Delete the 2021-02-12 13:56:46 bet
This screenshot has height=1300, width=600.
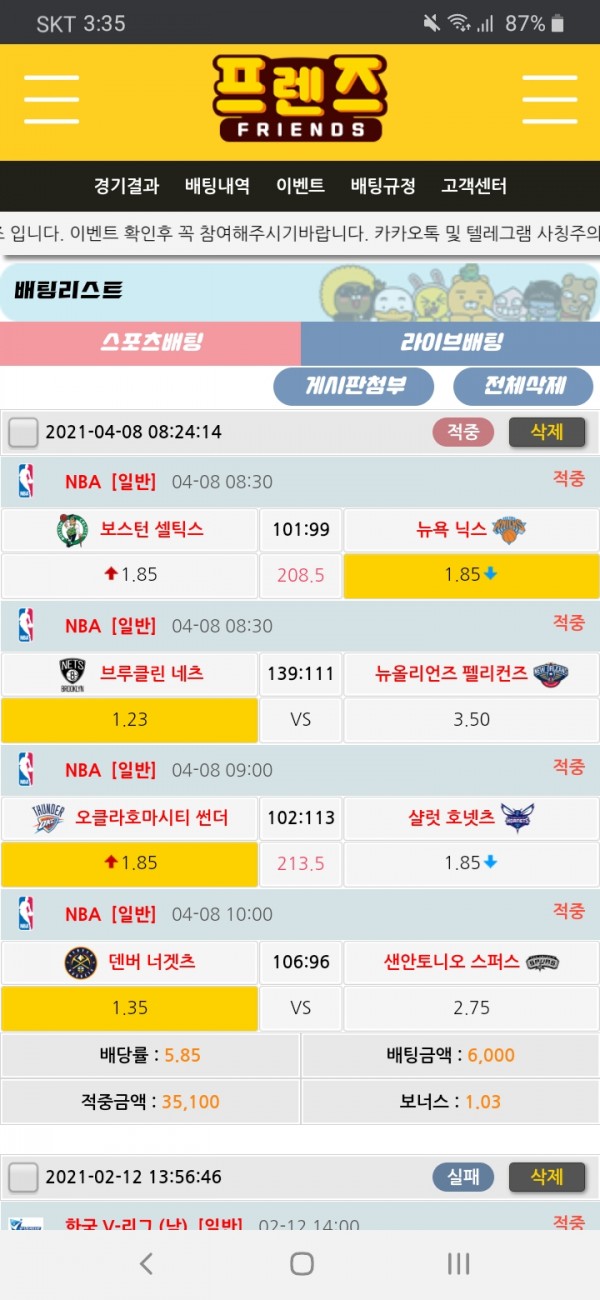[x=546, y=1177]
